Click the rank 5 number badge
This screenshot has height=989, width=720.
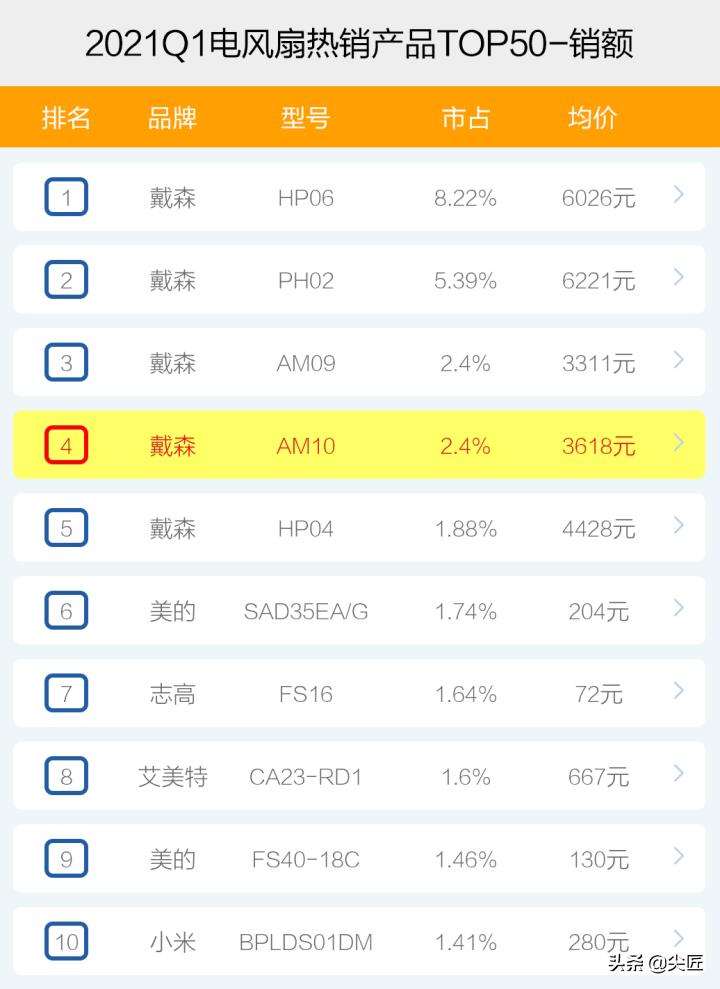(66, 528)
